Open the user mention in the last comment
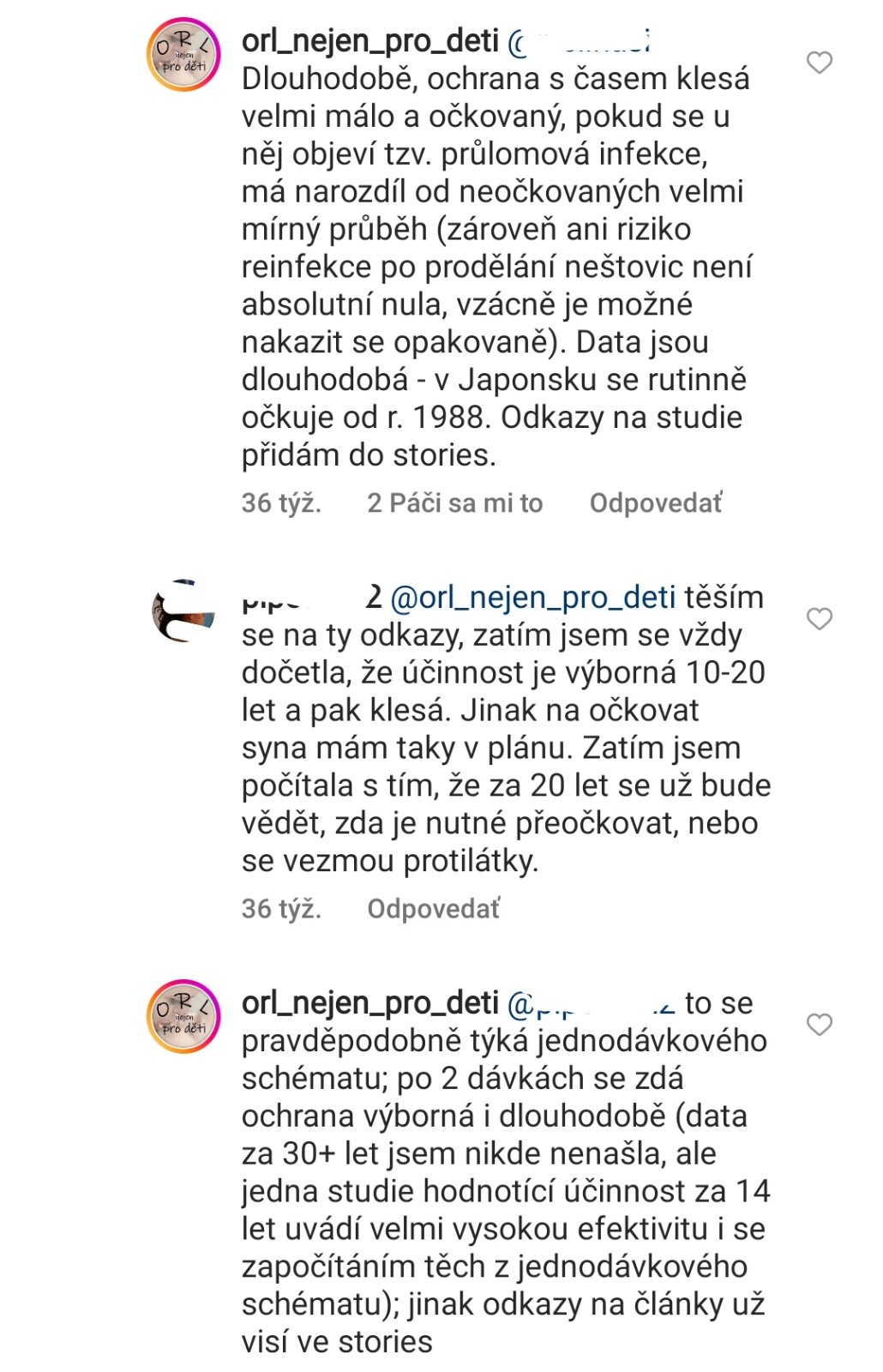Viewport: 883px width, 1372px height. (592, 1003)
